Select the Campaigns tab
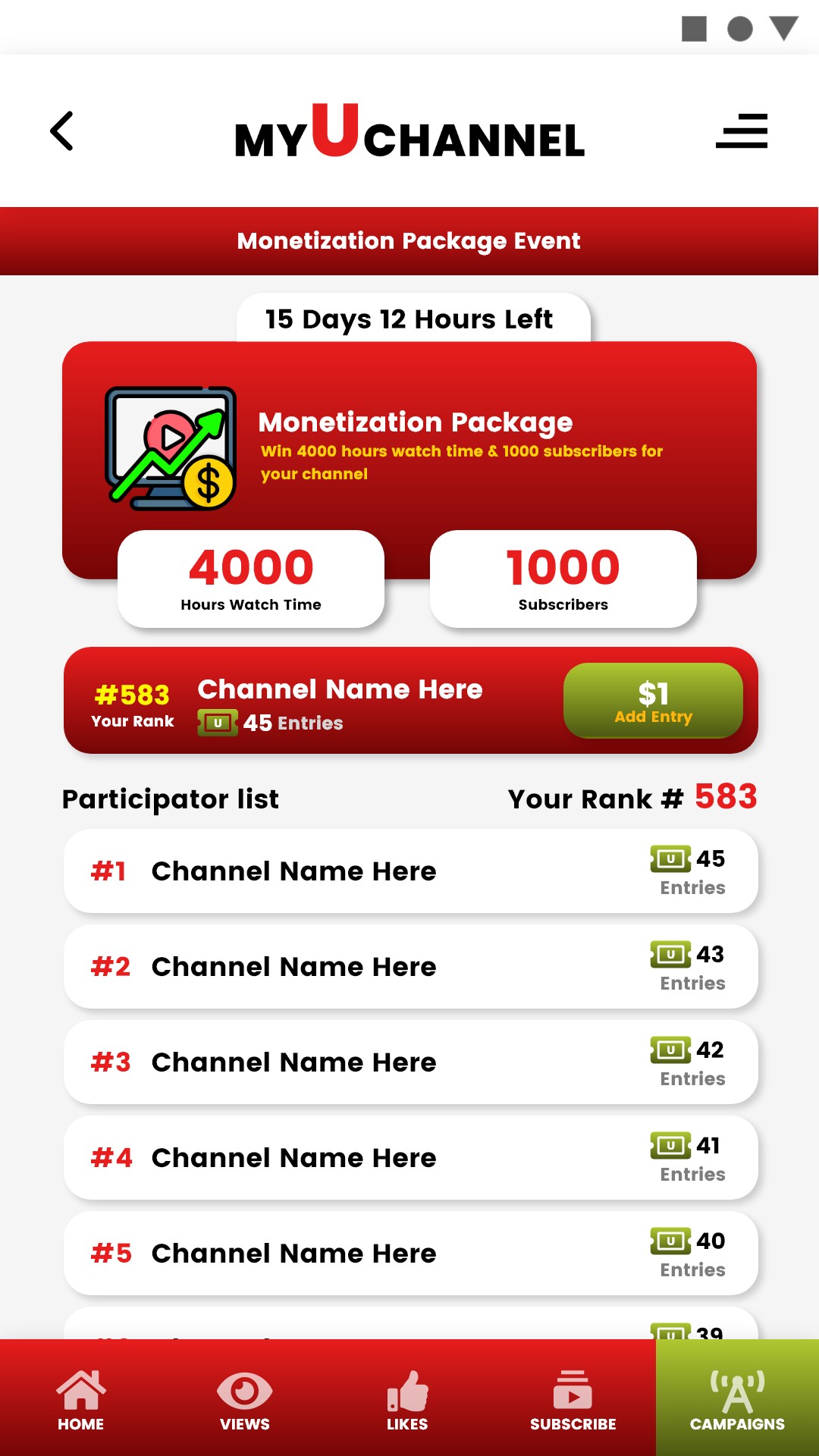Screen dimensions: 819x1456 tap(737, 1400)
